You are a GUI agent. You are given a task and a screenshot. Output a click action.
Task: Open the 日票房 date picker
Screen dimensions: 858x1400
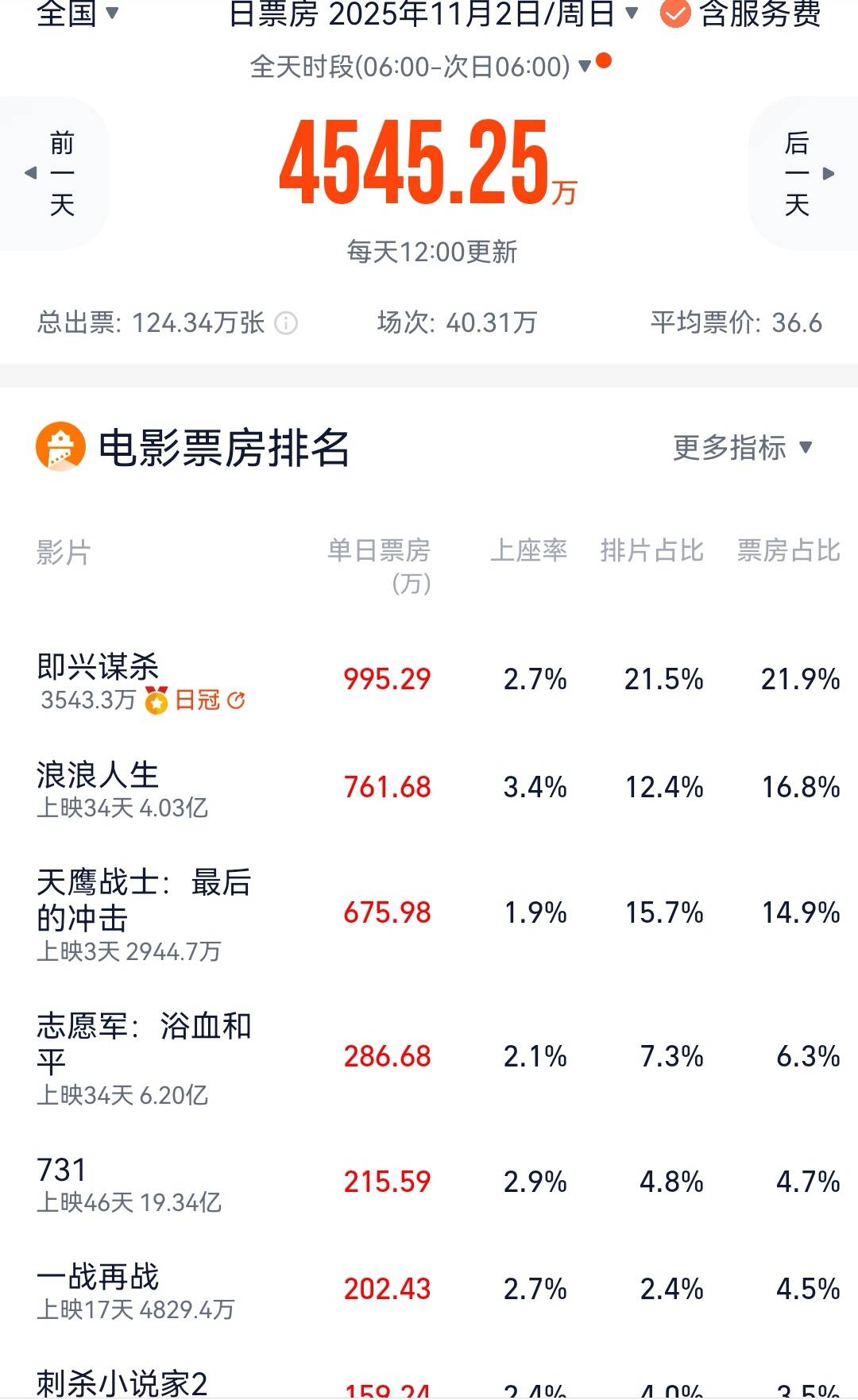[433, 13]
